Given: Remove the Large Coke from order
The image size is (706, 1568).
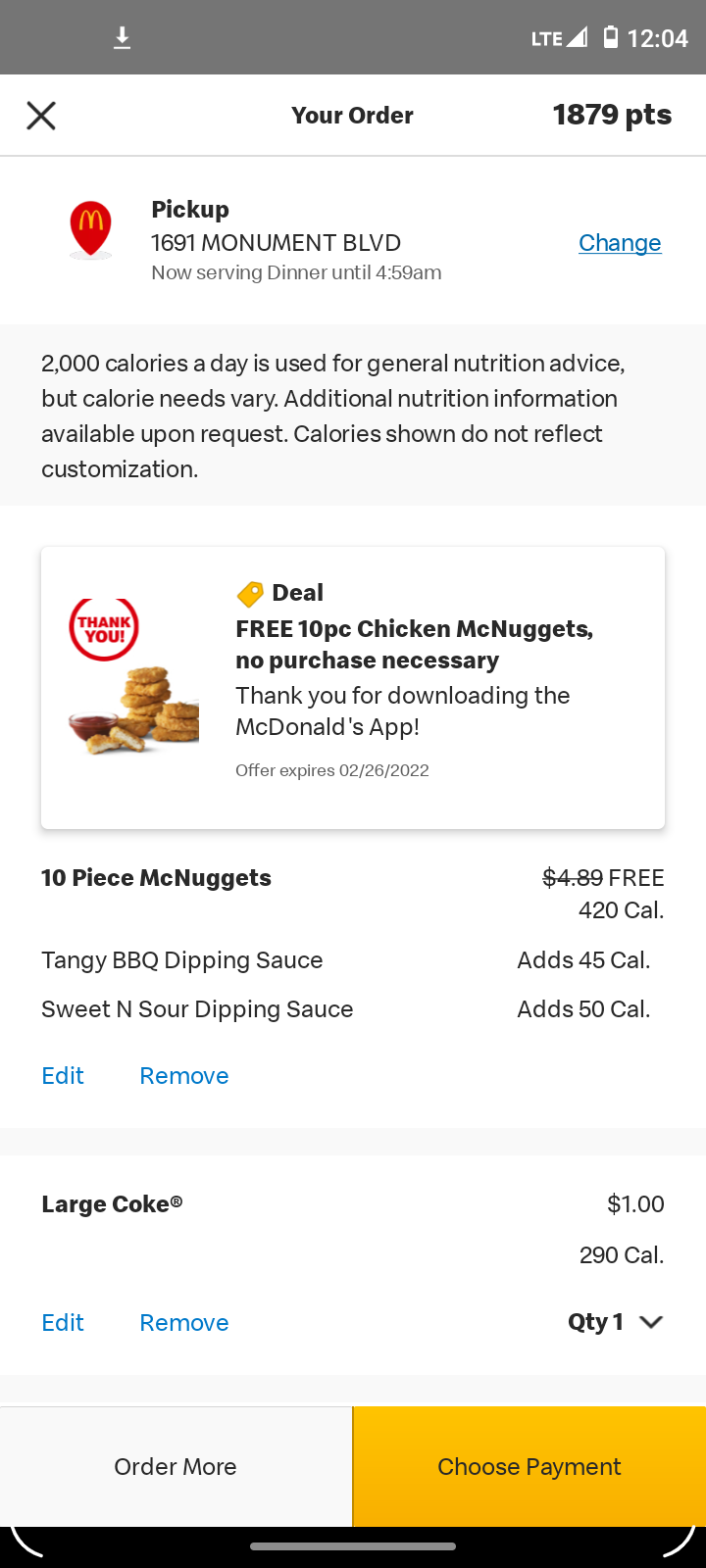Looking at the screenshot, I should (x=184, y=1323).
